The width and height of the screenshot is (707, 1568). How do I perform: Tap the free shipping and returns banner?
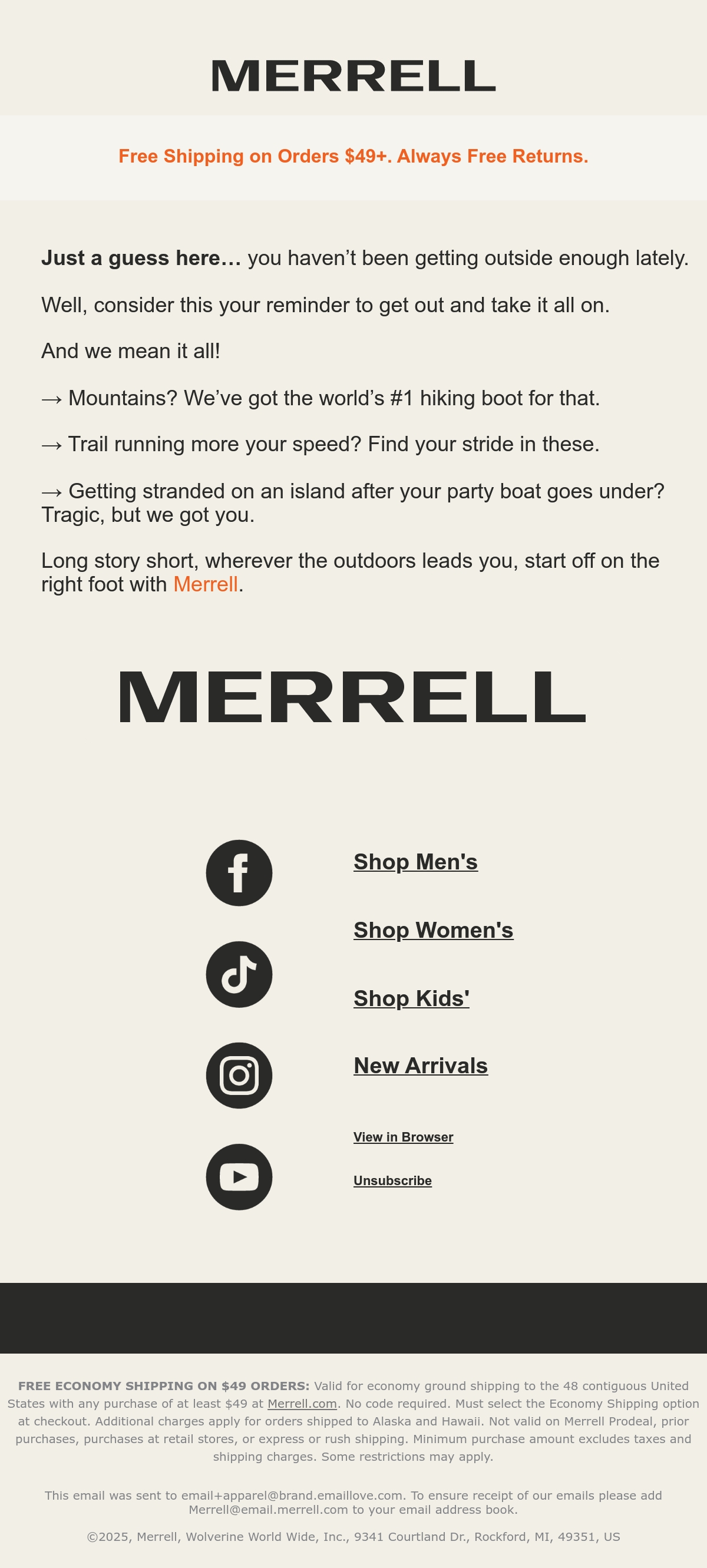[x=353, y=157]
